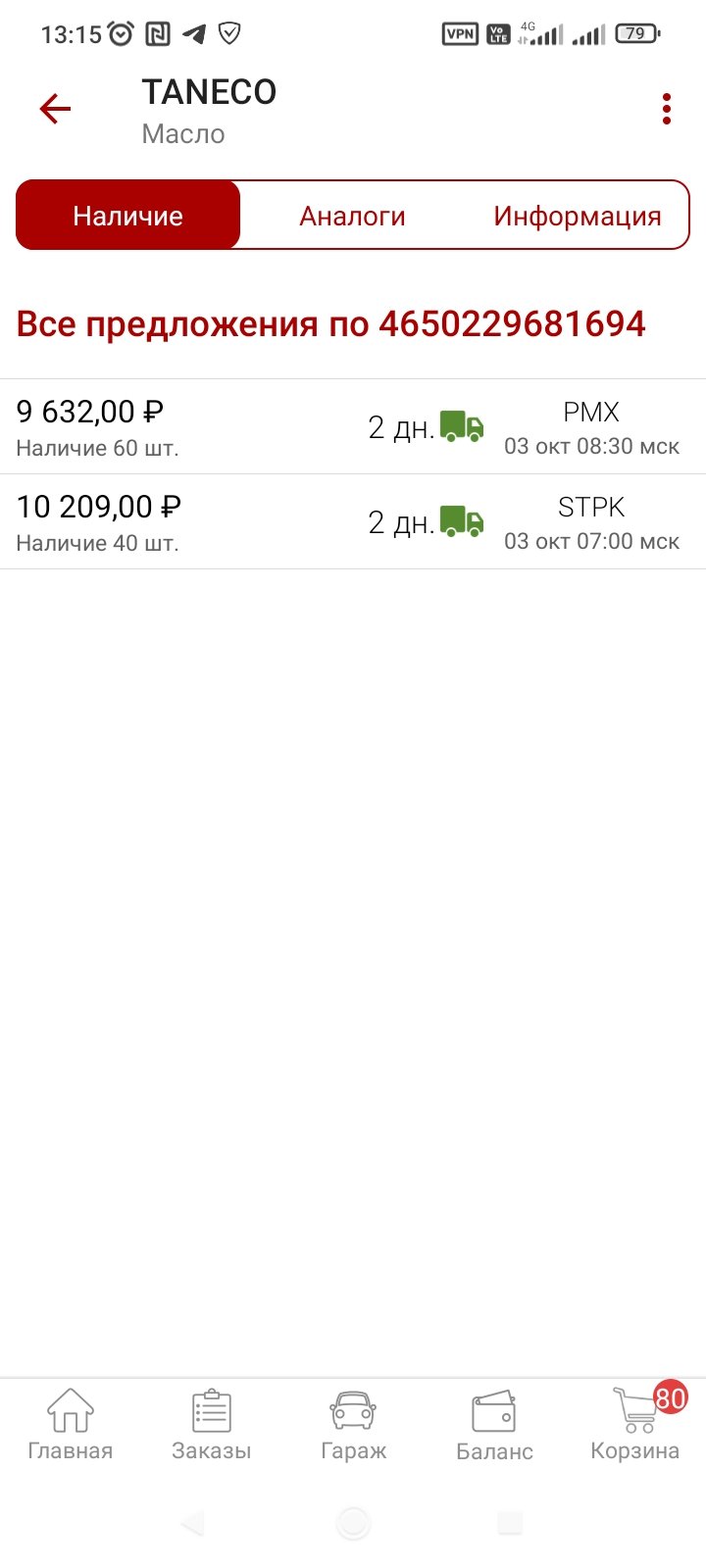Open the Заказы section
The width and height of the screenshot is (706, 1568).
(212, 1425)
